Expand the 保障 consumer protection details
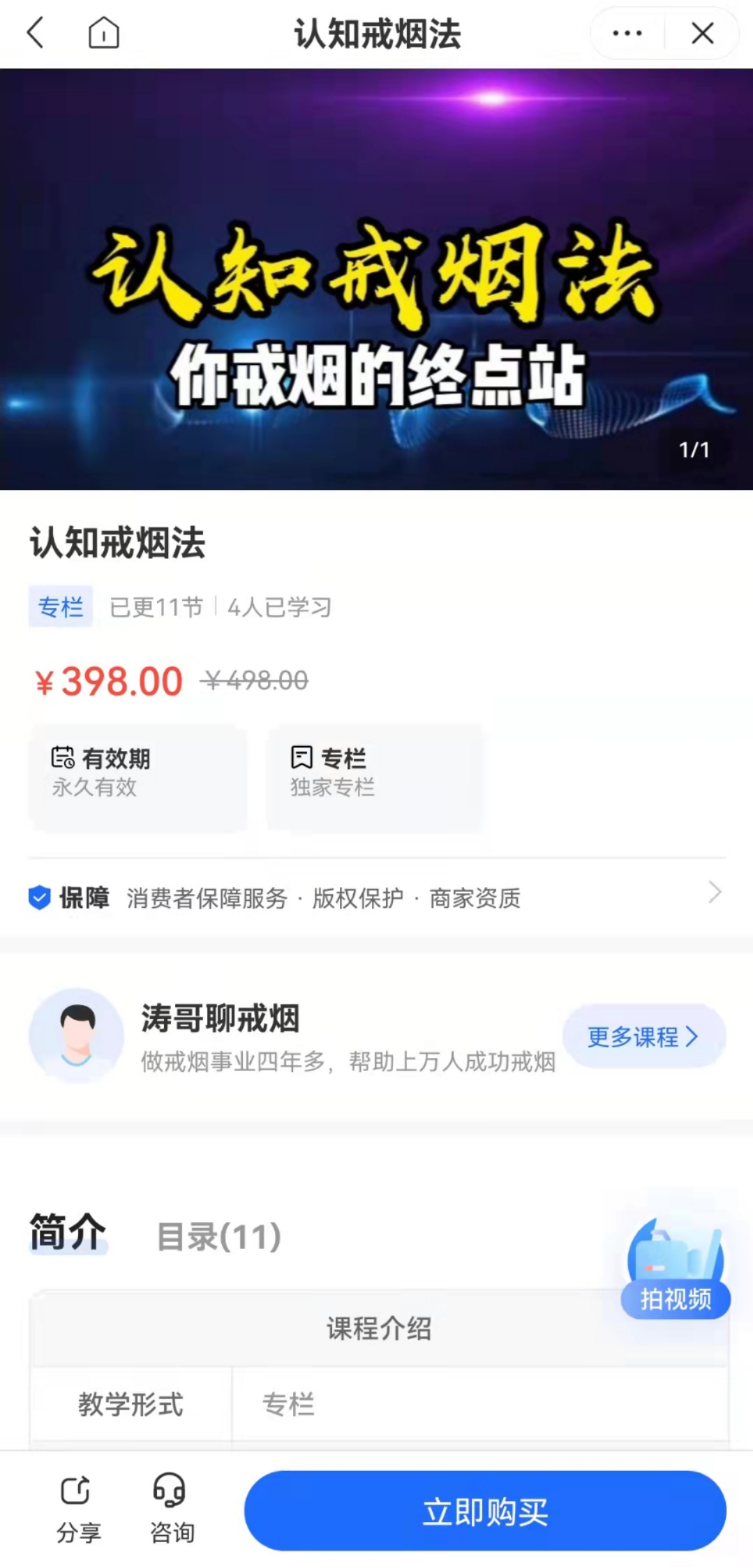753x1568 pixels. click(713, 893)
